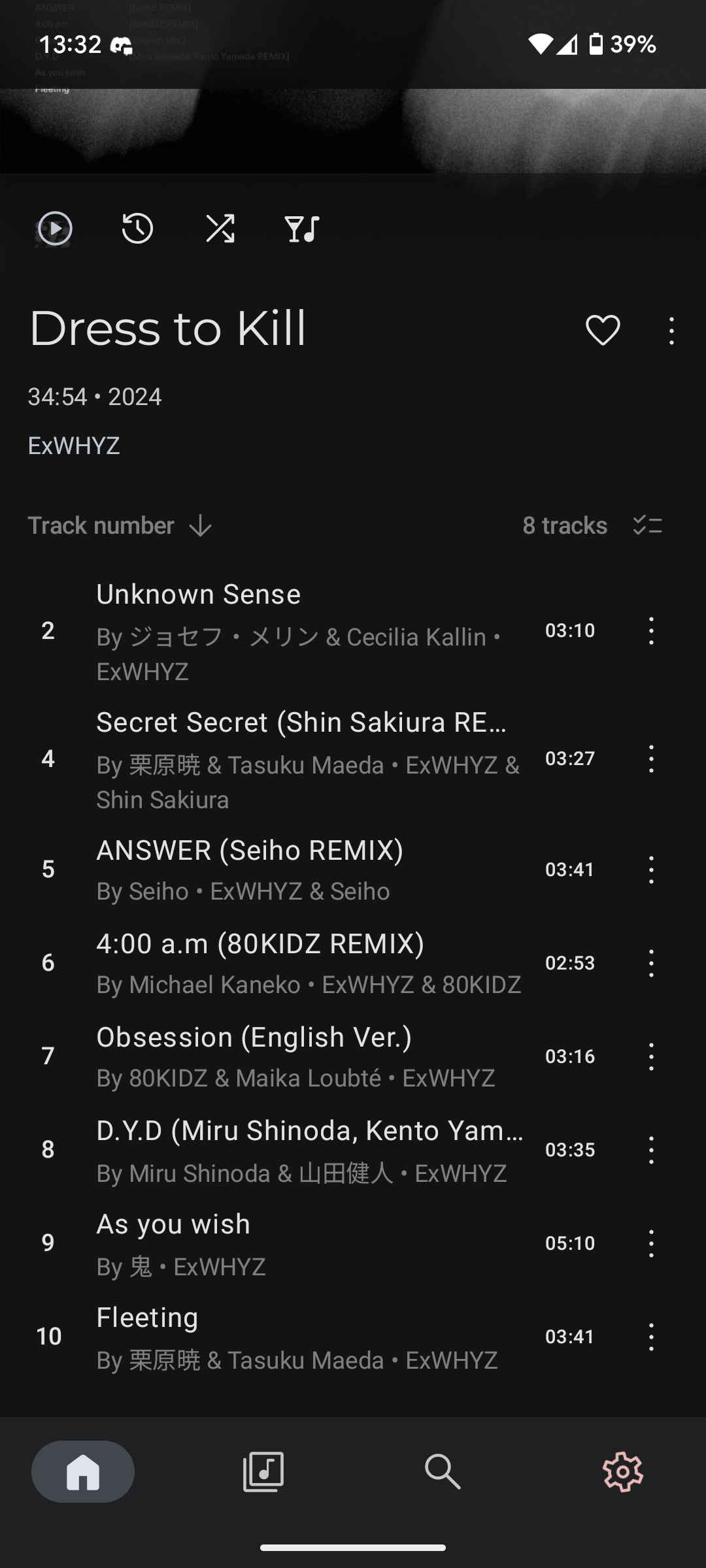706x1568 pixels.
Task: Open options for As you wish
Action: point(651,1243)
